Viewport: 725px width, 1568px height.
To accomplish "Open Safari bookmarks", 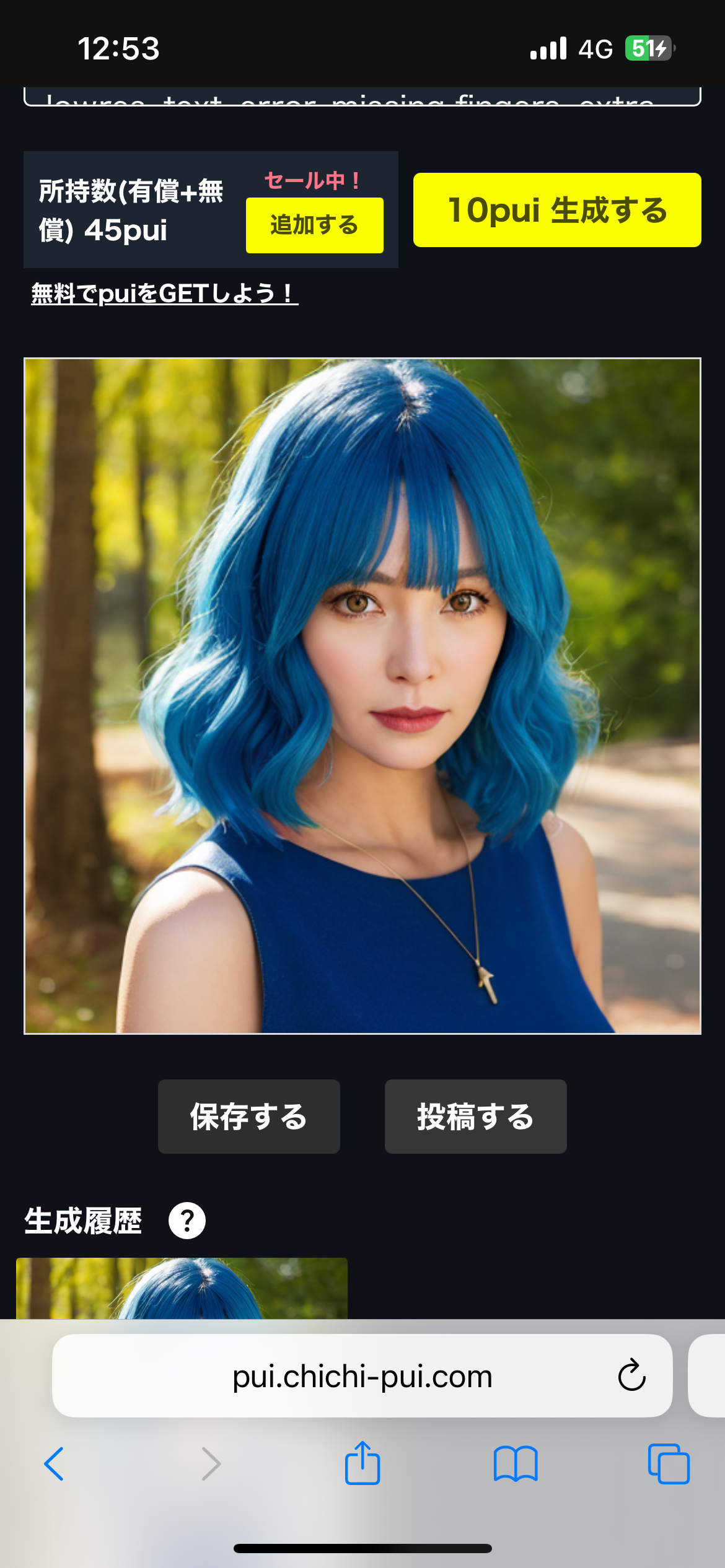I will point(516,1464).
